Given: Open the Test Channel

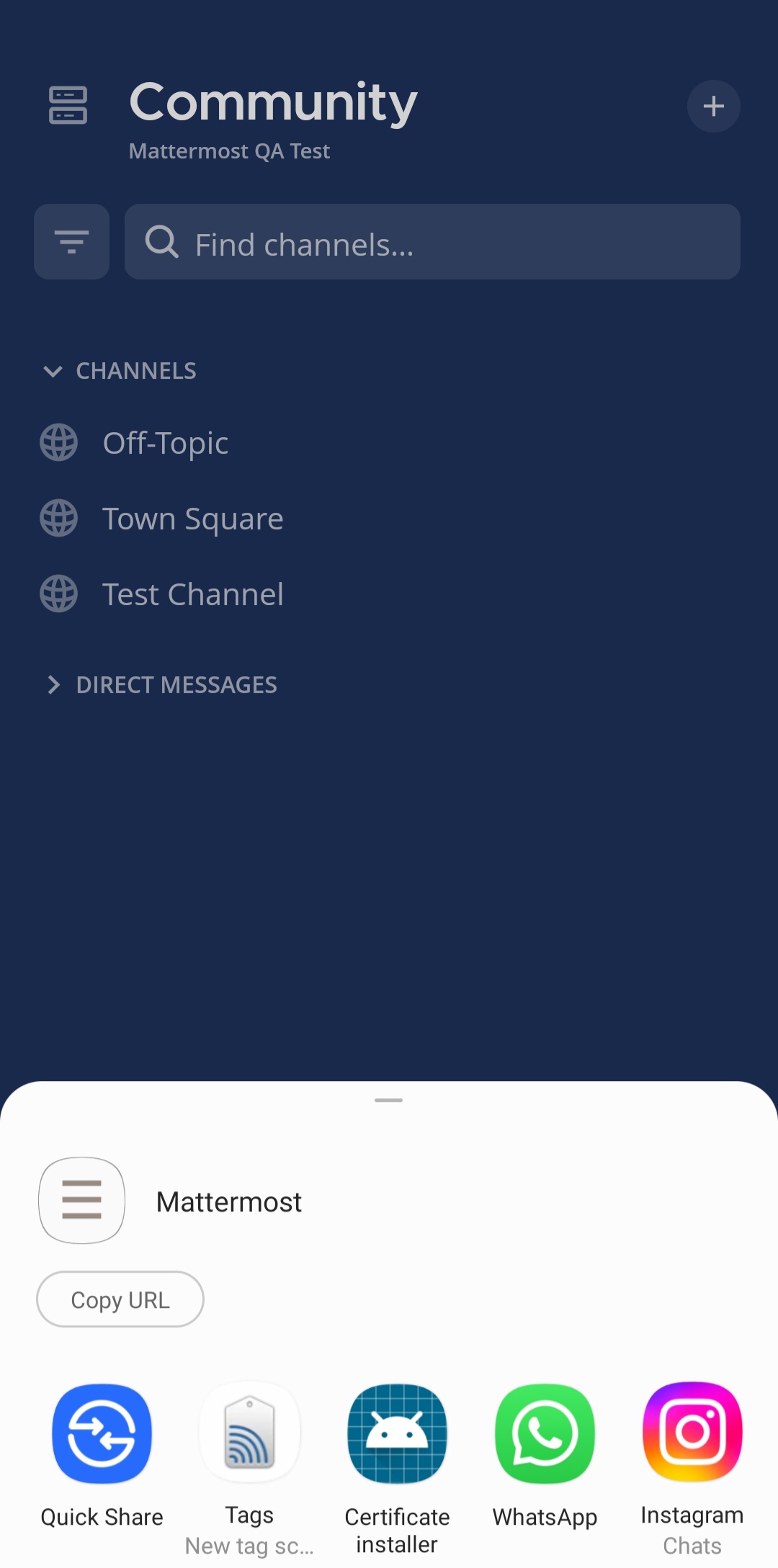Looking at the screenshot, I should tap(192, 593).
